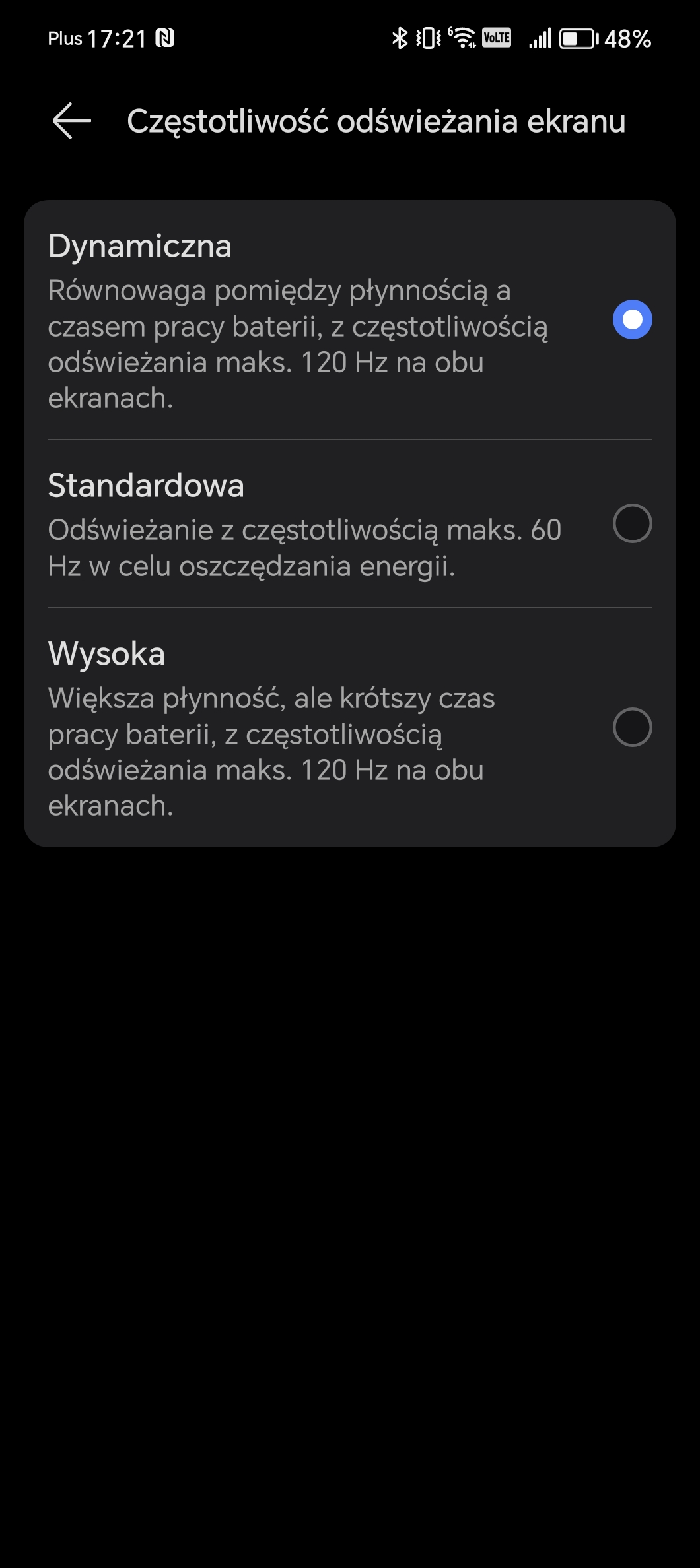Viewport: 700px width, 1568px height.
Task: Choose the Standardowa 60 Hz option
Action: coord(350,523)
